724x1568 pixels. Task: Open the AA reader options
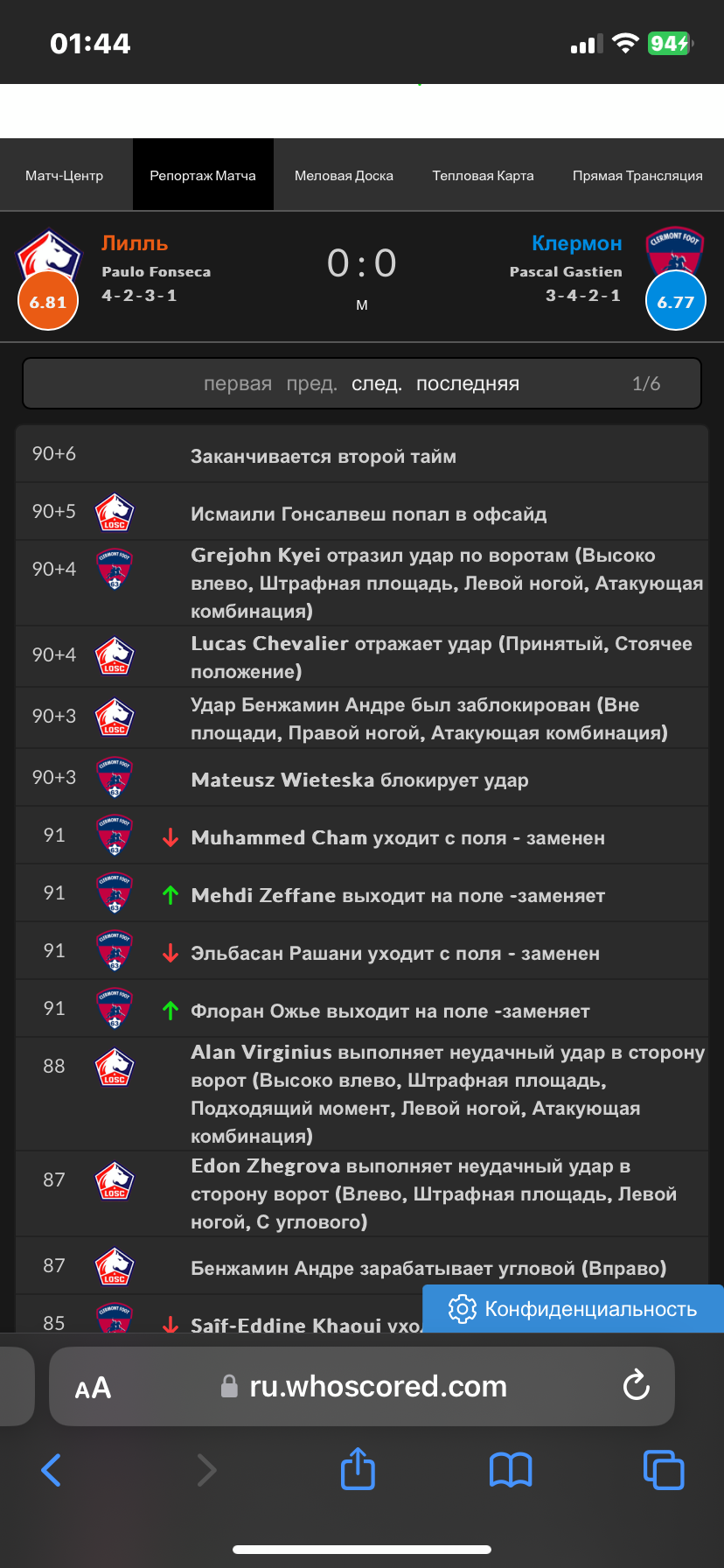point(93,1388)
